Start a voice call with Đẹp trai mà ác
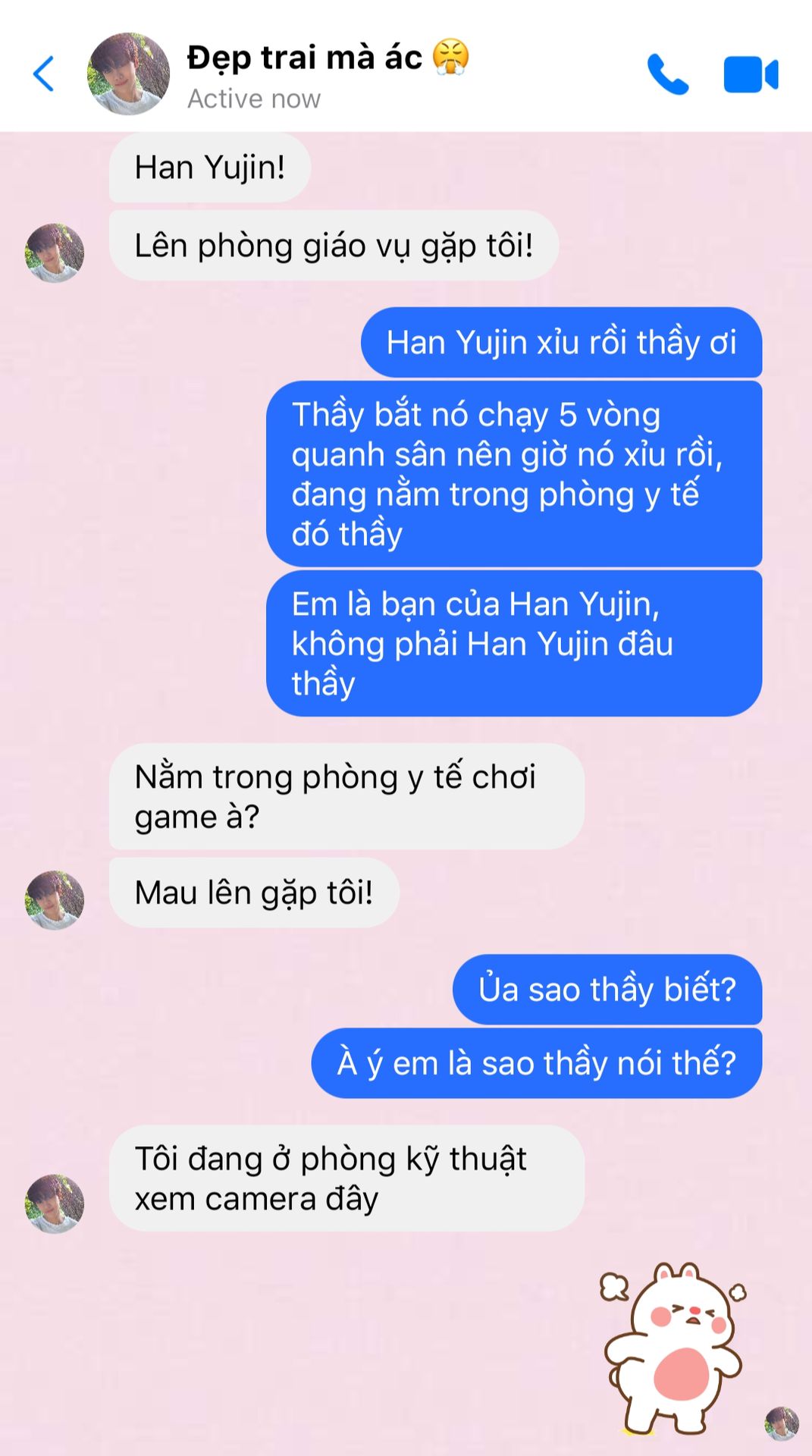This screenshot has width=812, height=1456. [668, 74]
